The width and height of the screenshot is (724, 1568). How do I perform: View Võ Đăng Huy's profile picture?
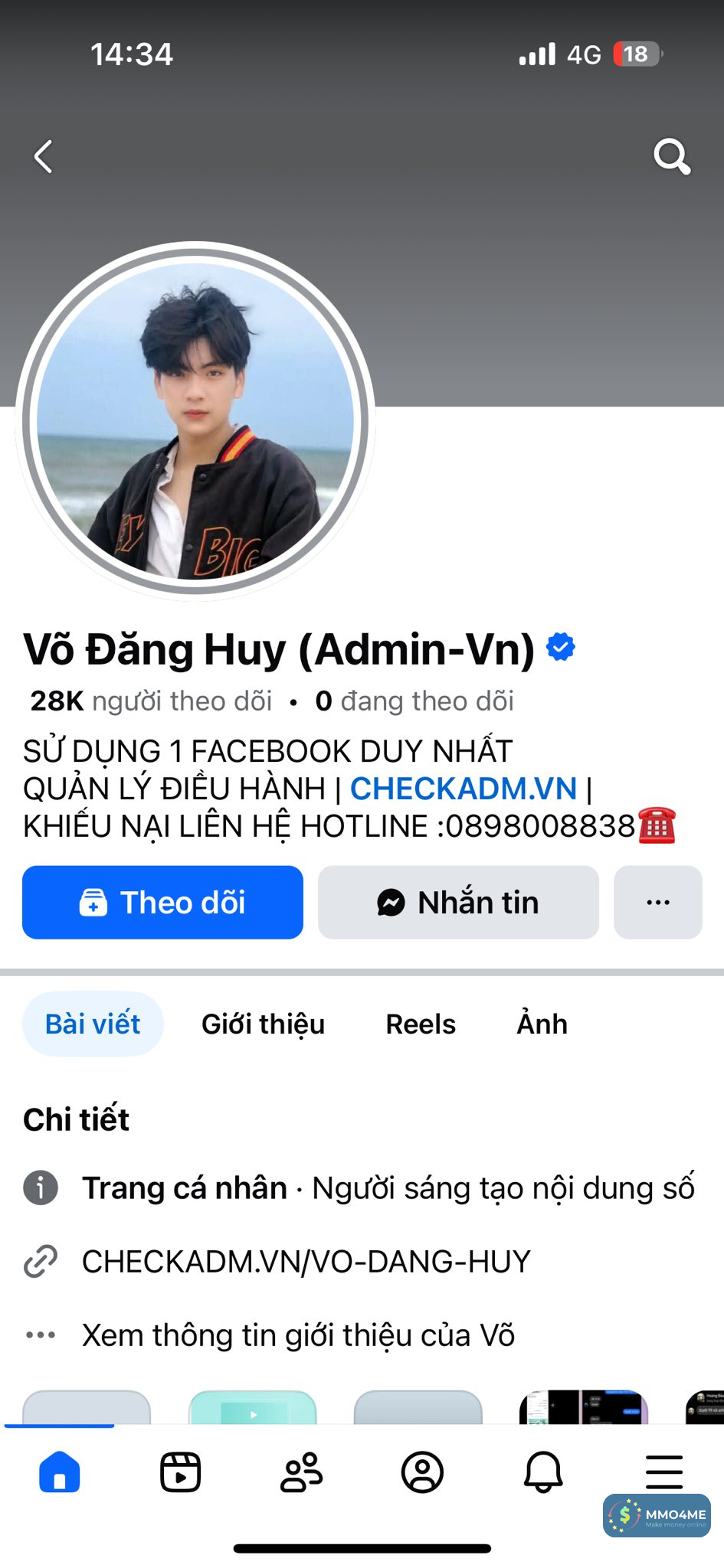(195, 420)
